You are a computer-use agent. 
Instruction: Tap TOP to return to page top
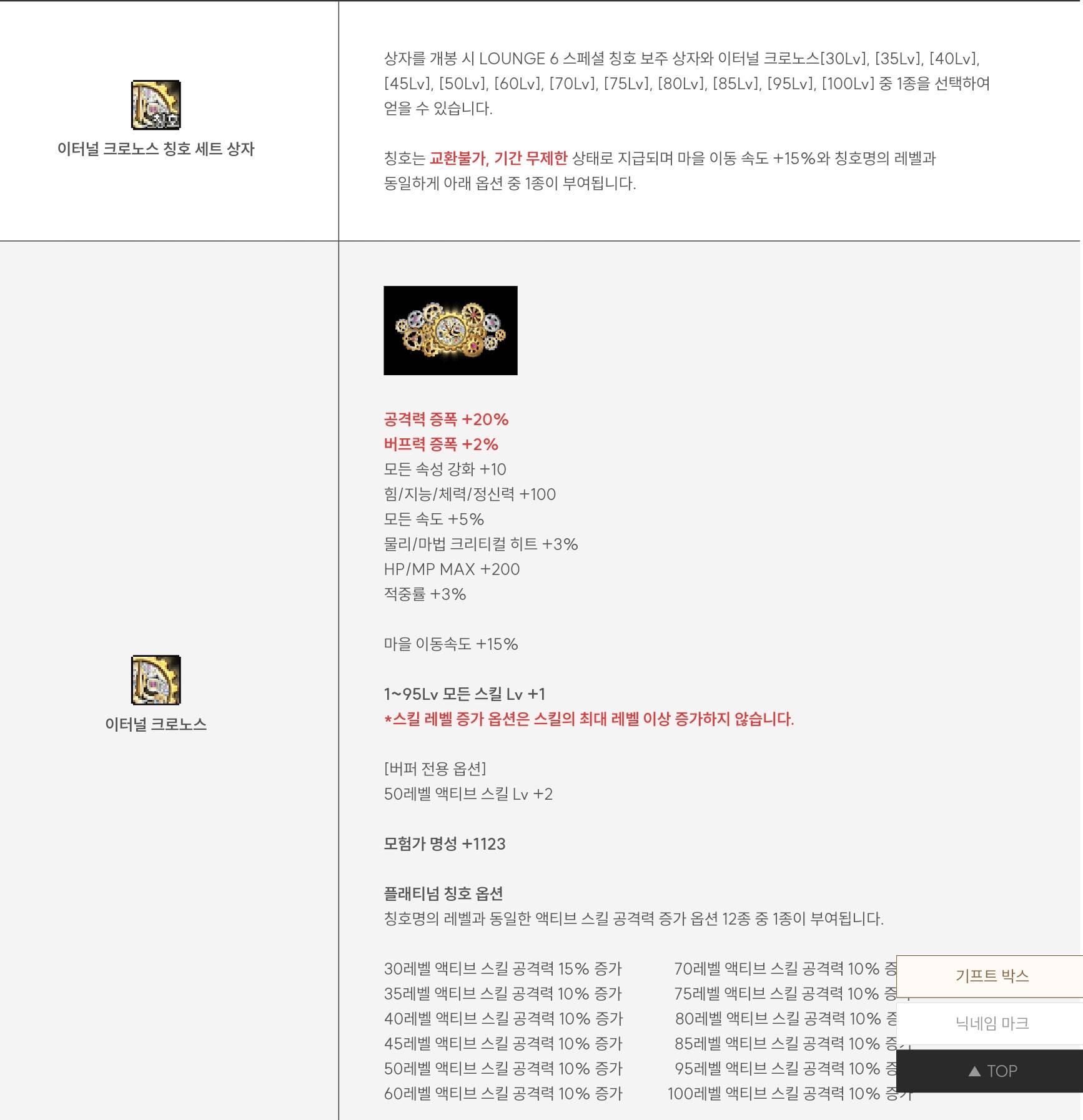click(x=991, y=1071)
